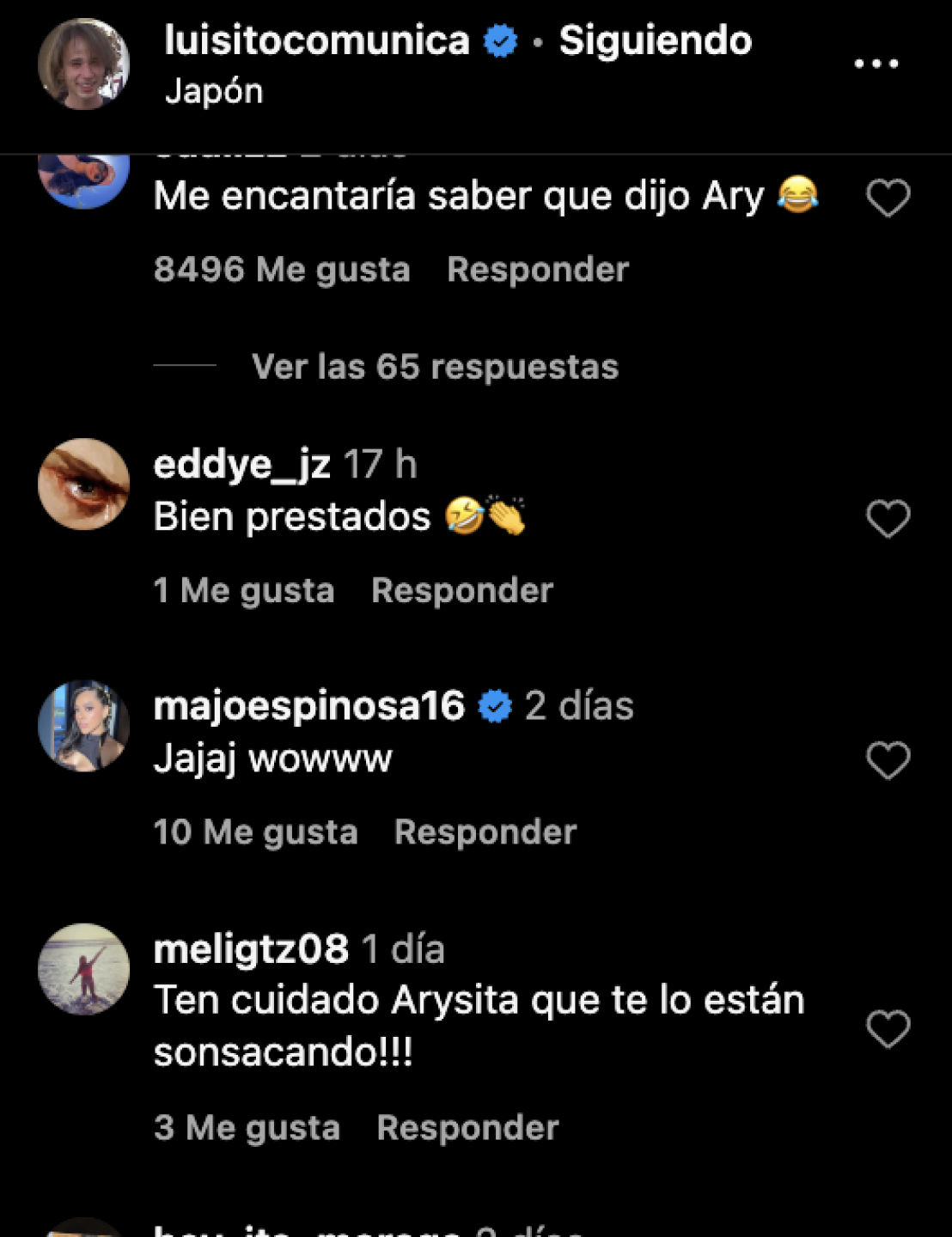Reply to eddye_jz's Bien prestados comment
This screenshot has width=952, height=1237.
462,591
